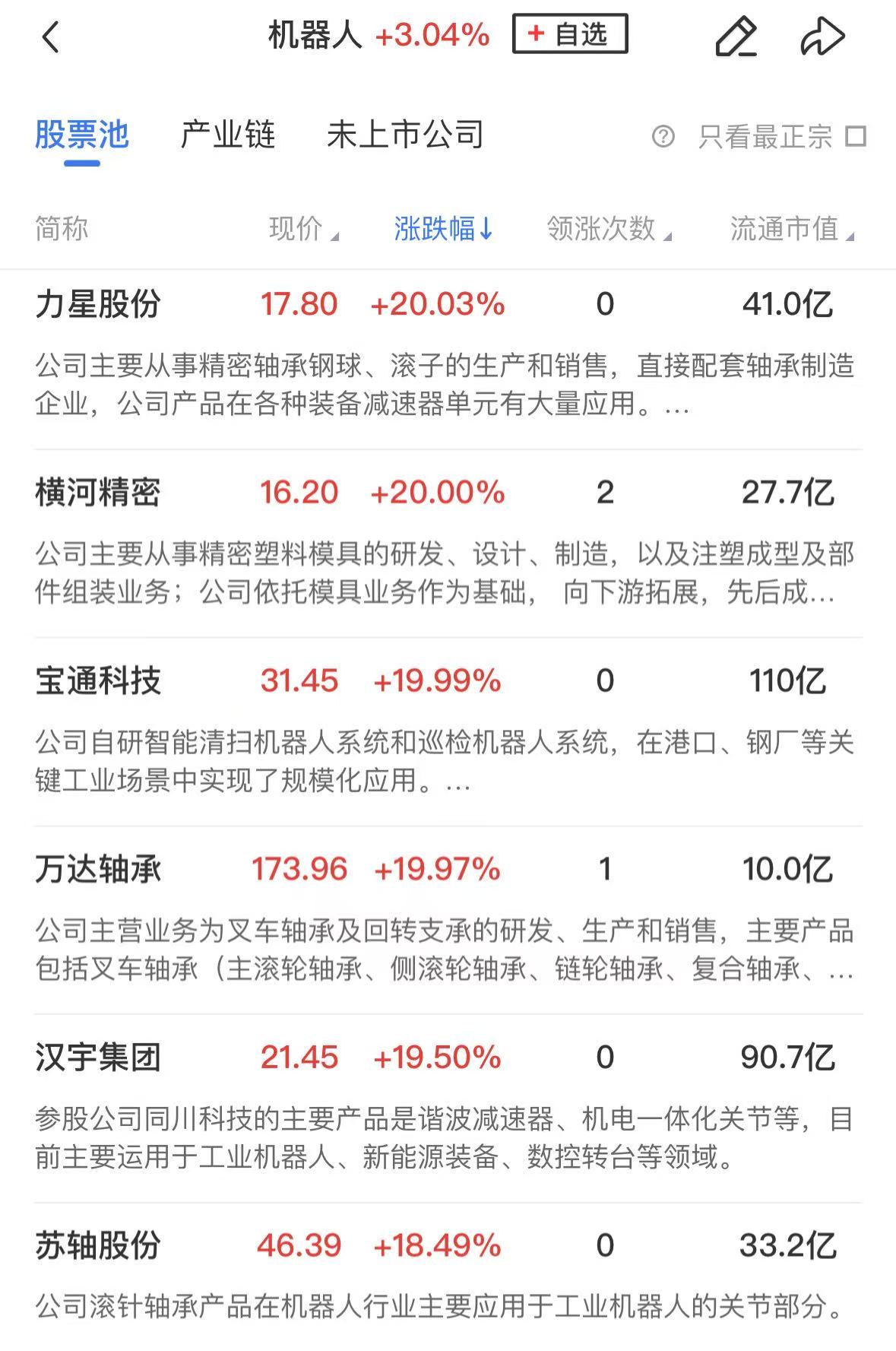Open the 苏轴股份 stock row
This screenshot has width=896, height=1351.
tap(97, 1245)
